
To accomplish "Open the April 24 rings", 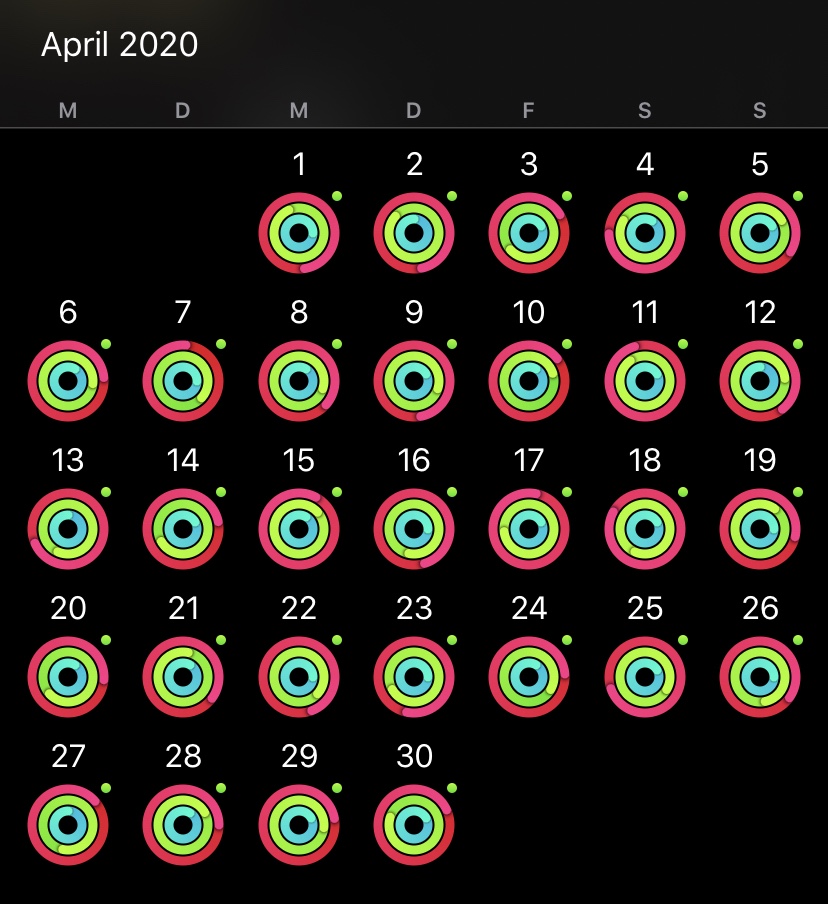I will pyautogui.click(x=529, y=677).
